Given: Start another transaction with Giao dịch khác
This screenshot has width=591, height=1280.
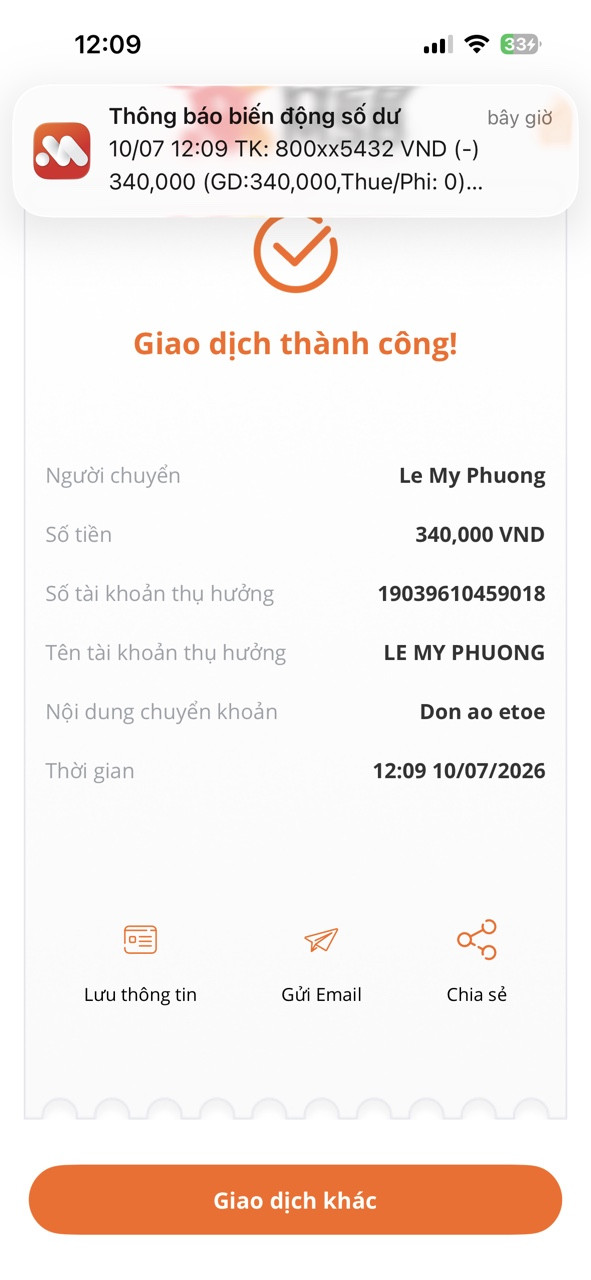Looking at the screenshot, I should [295, 1200].
